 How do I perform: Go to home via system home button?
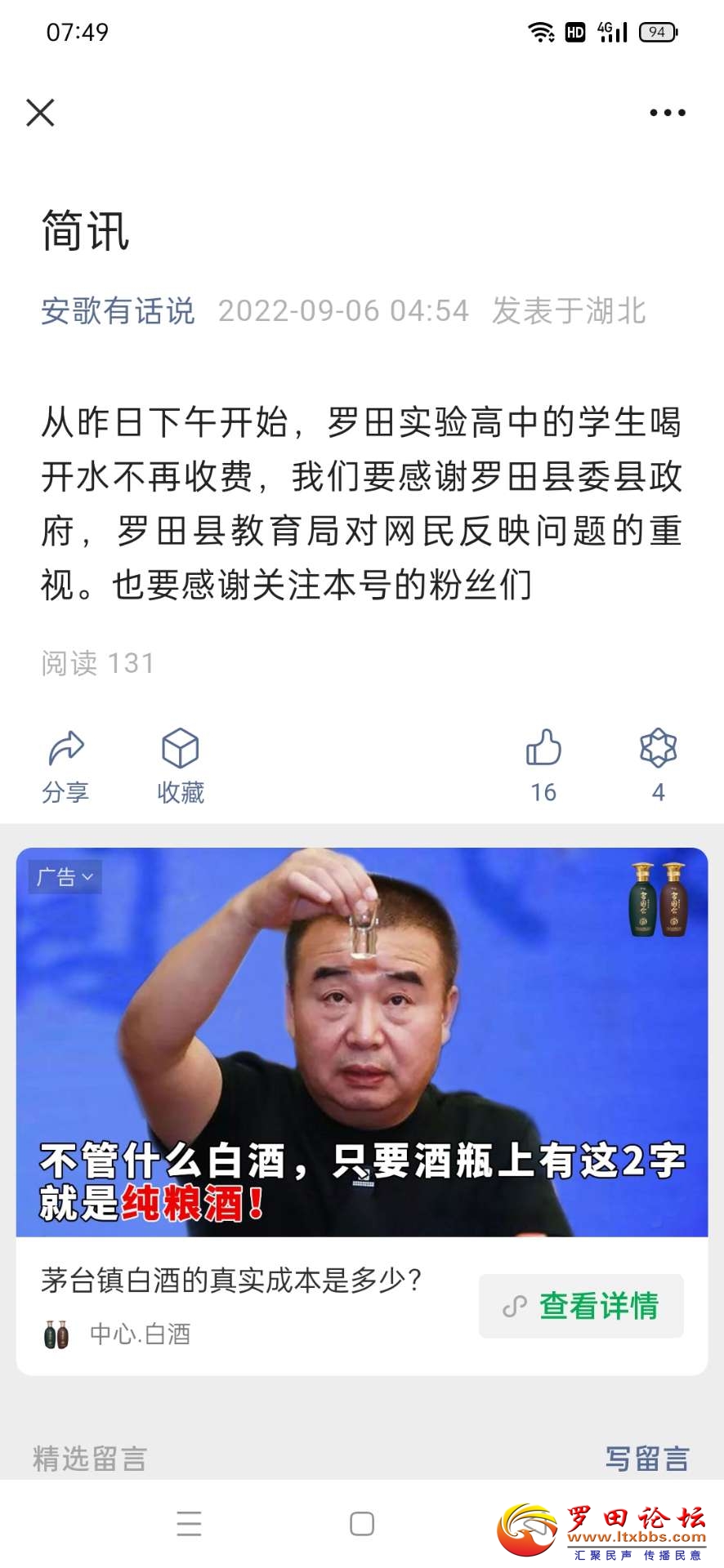point(362,1523)
